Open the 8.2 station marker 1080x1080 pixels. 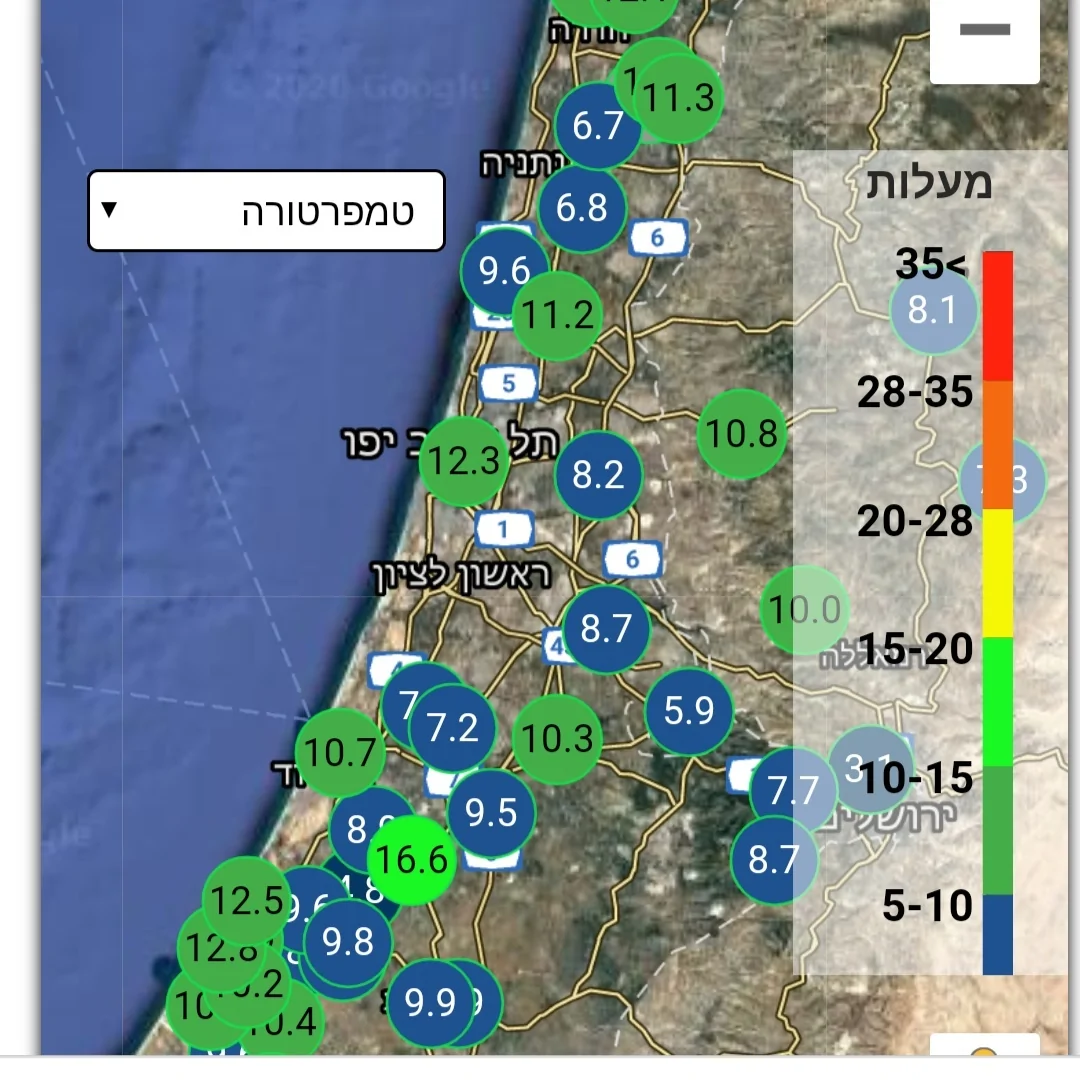[598, 475]
